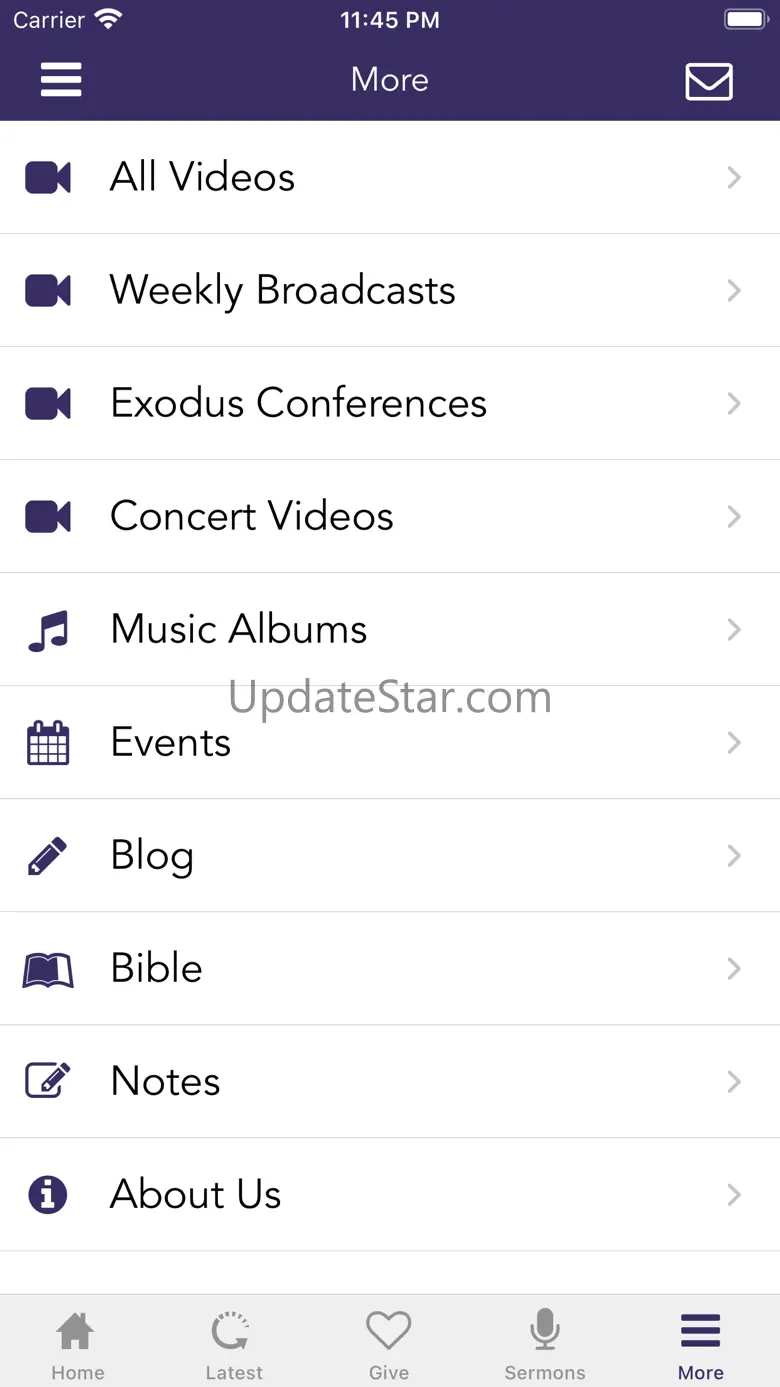The width and height of the screenshot is (780, 1387).
Task: View Concert Videos
Action: click(390, 517)
